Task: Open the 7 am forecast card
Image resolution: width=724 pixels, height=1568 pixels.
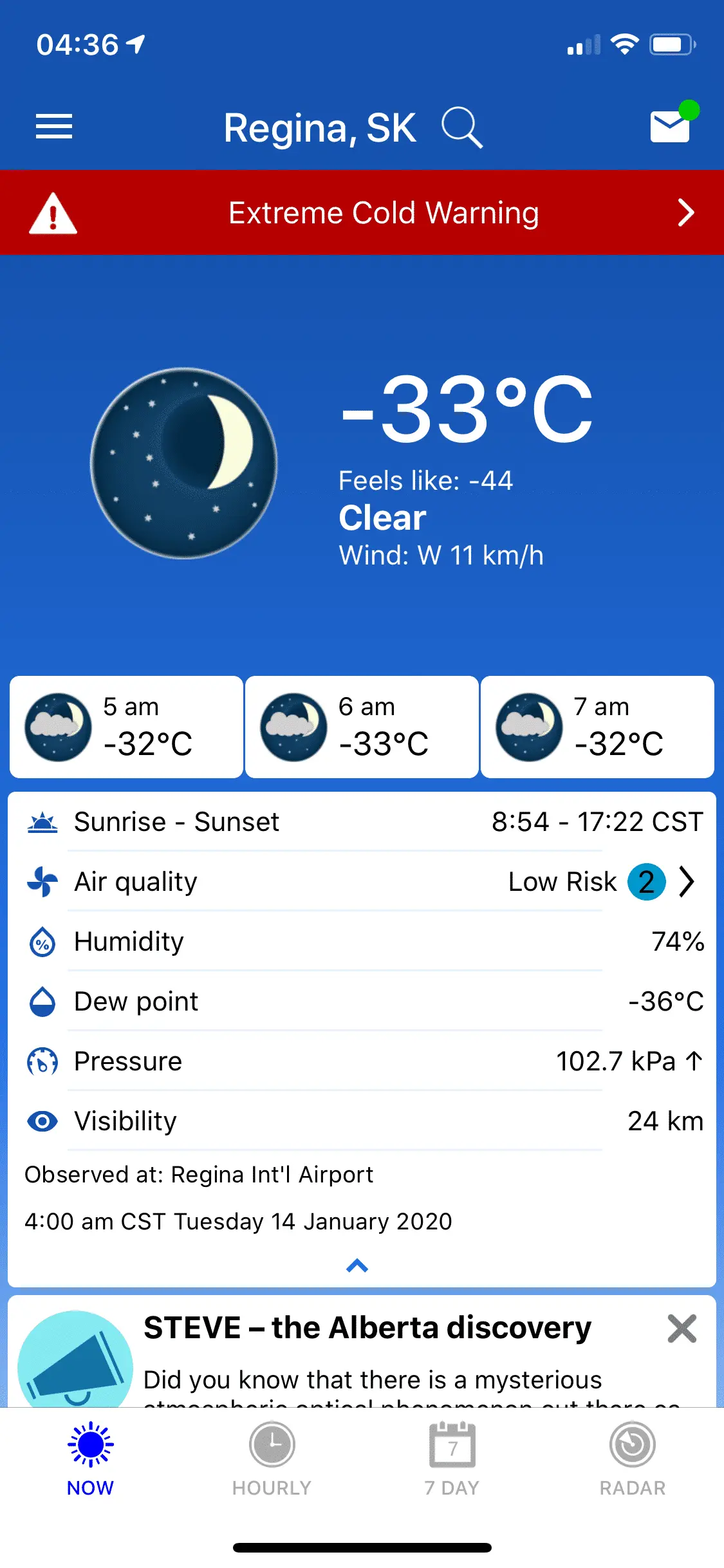Action: coord(597,727)
